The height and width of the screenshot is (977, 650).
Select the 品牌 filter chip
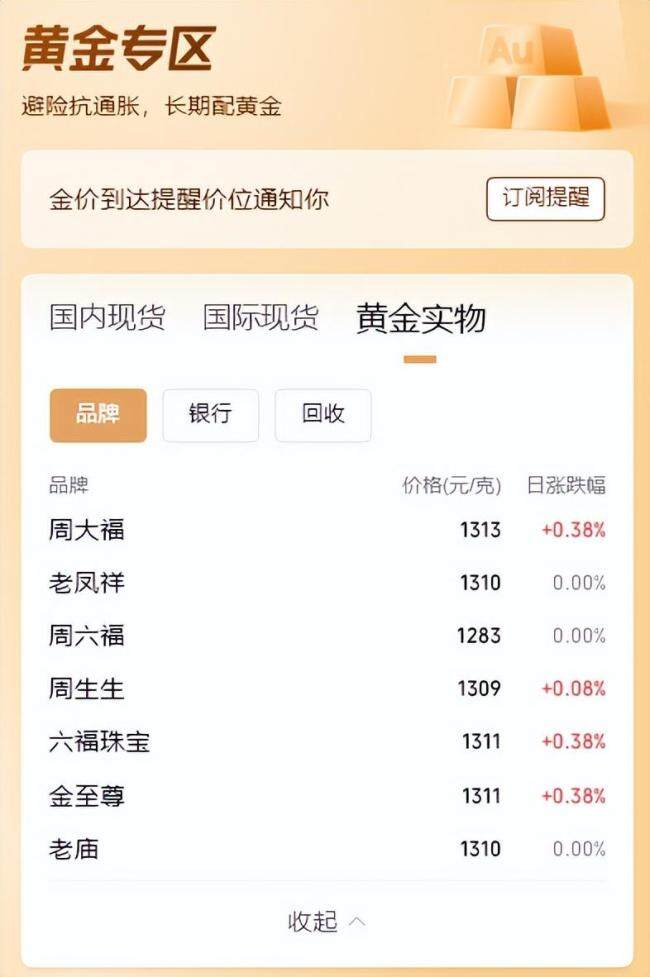coord(98,415)
